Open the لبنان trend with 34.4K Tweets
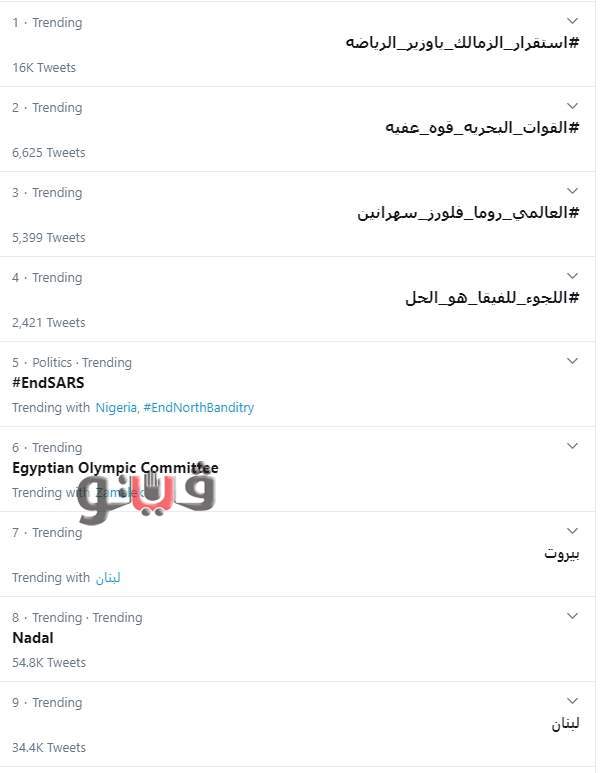This screenshot has height=773, width=604. tap(565, 723)
